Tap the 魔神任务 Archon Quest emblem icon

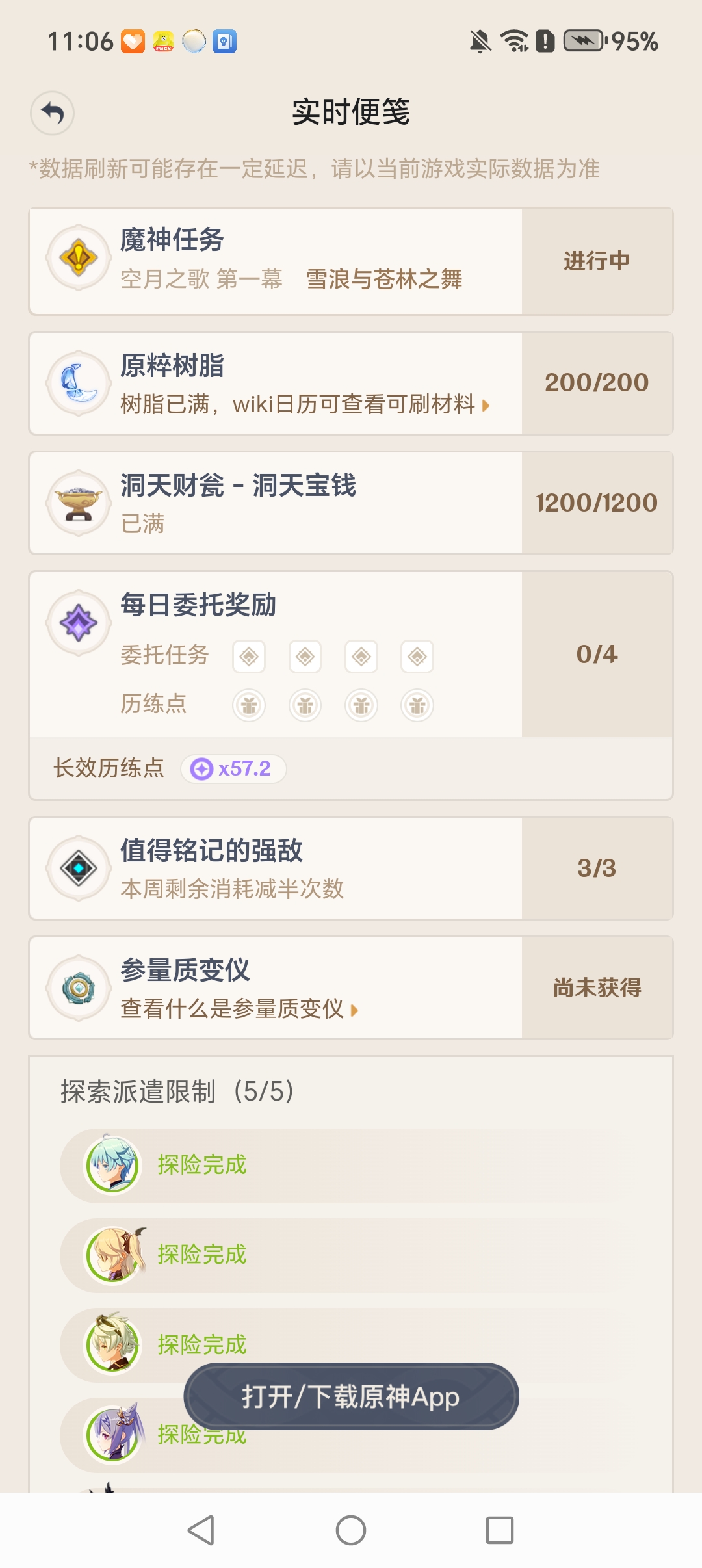(x=78, y=257)
